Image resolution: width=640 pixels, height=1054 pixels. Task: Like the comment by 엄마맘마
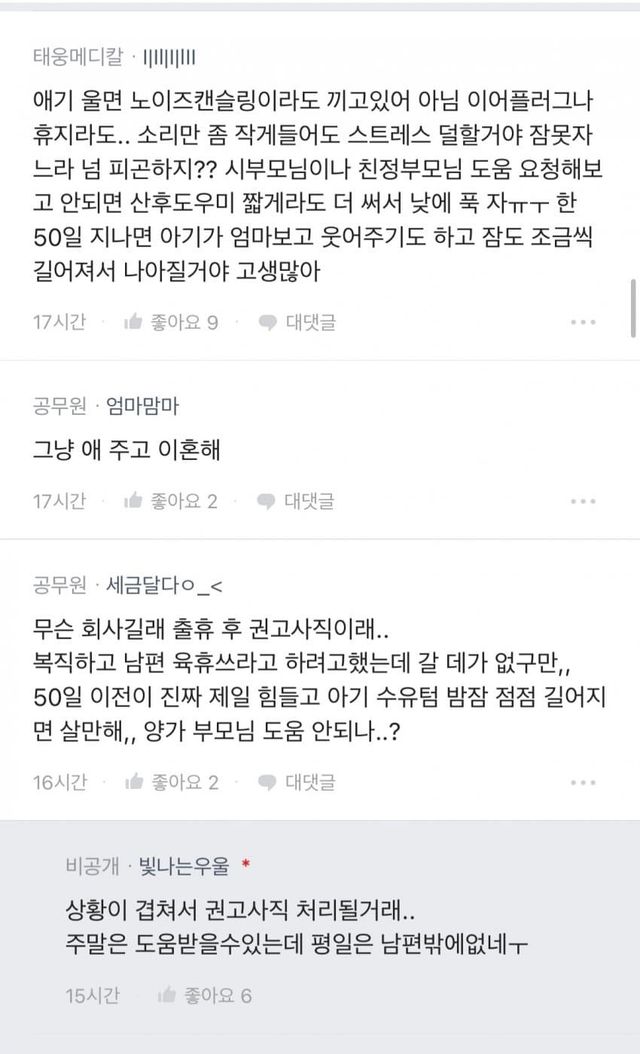(x=169, y=501)
